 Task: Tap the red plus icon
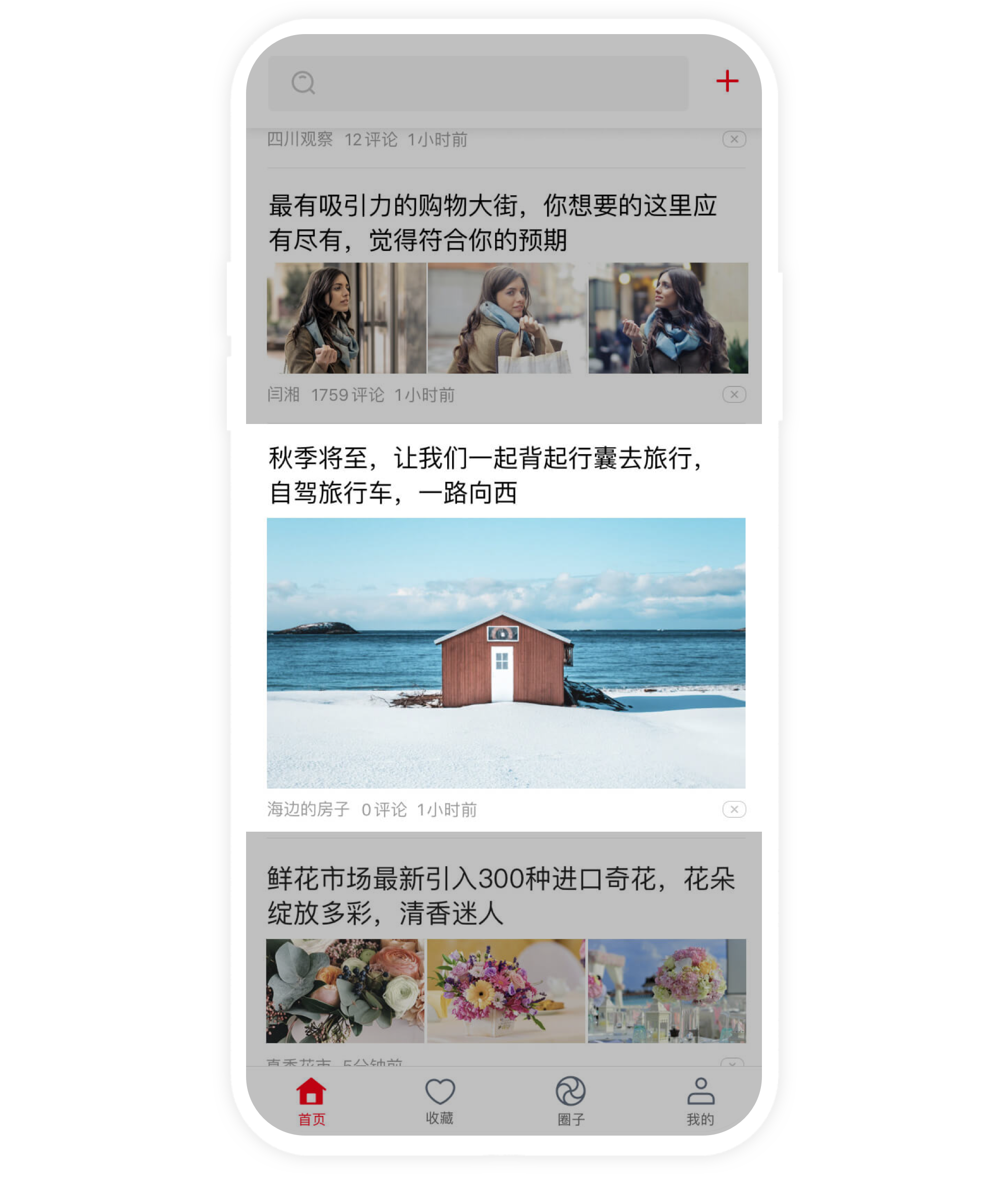[x=727, y=81]
